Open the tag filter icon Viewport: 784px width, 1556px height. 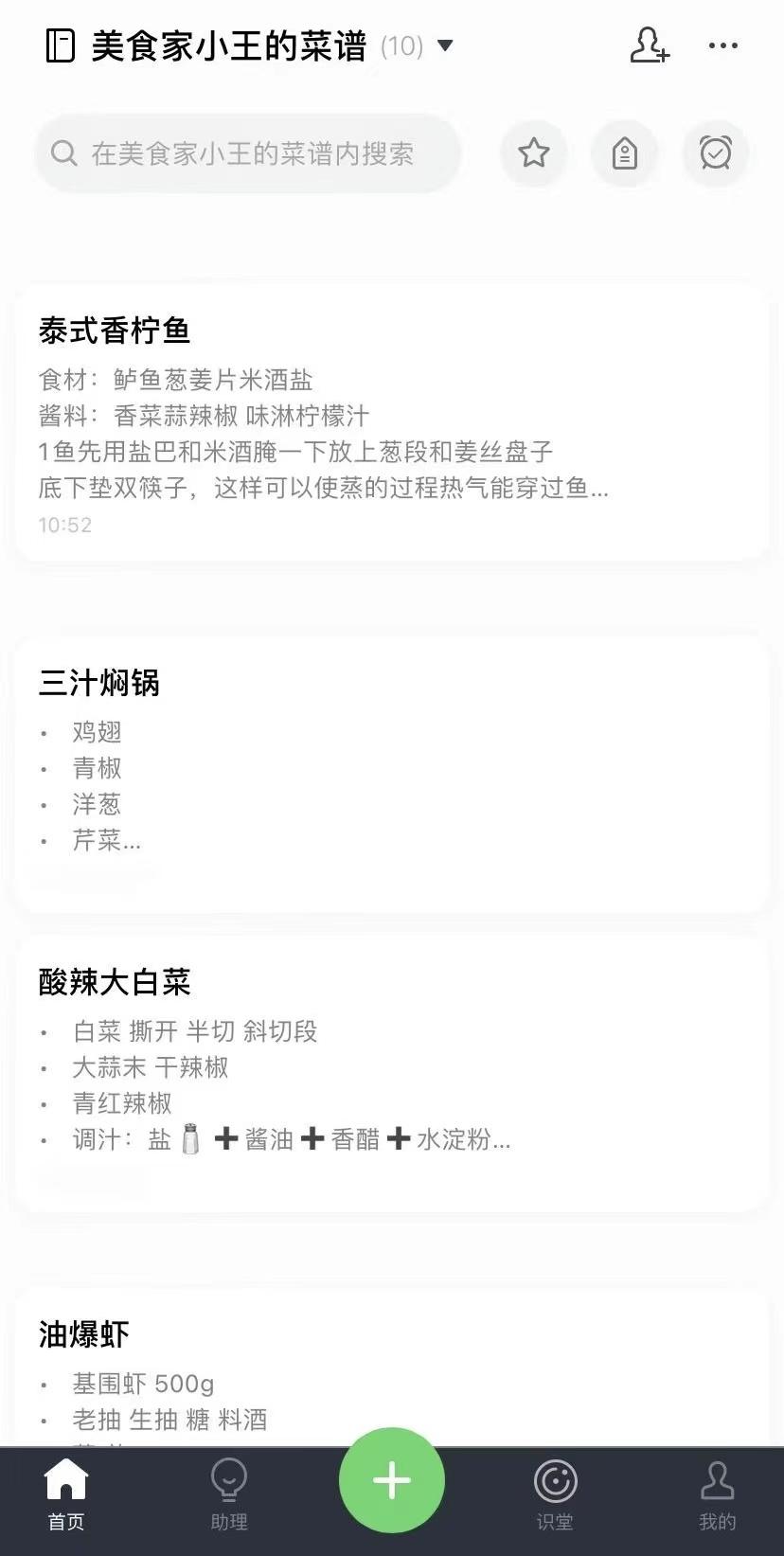(x=625, y=152)
